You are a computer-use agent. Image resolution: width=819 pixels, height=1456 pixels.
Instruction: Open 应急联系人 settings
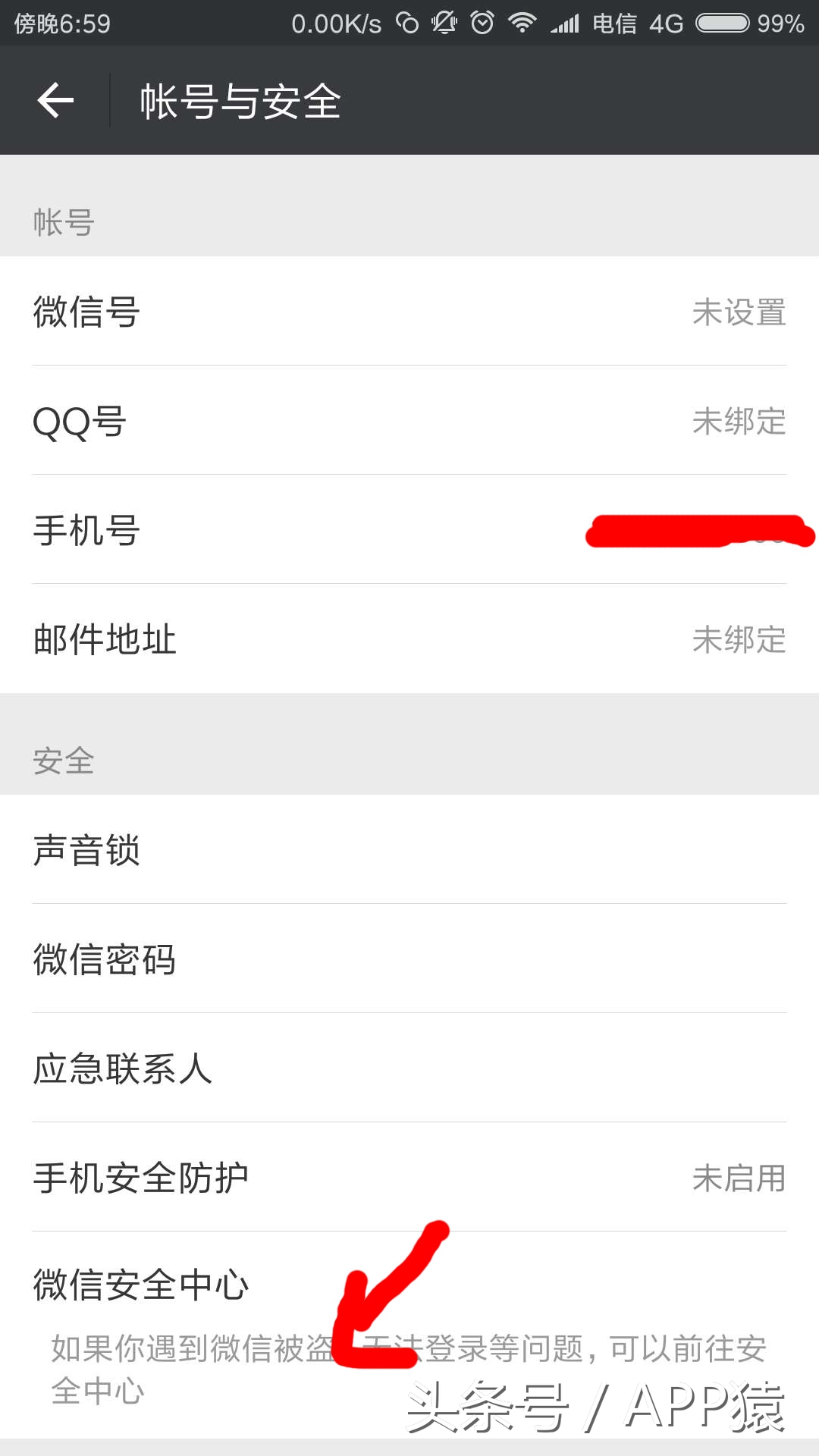(x=409, y=1068)
